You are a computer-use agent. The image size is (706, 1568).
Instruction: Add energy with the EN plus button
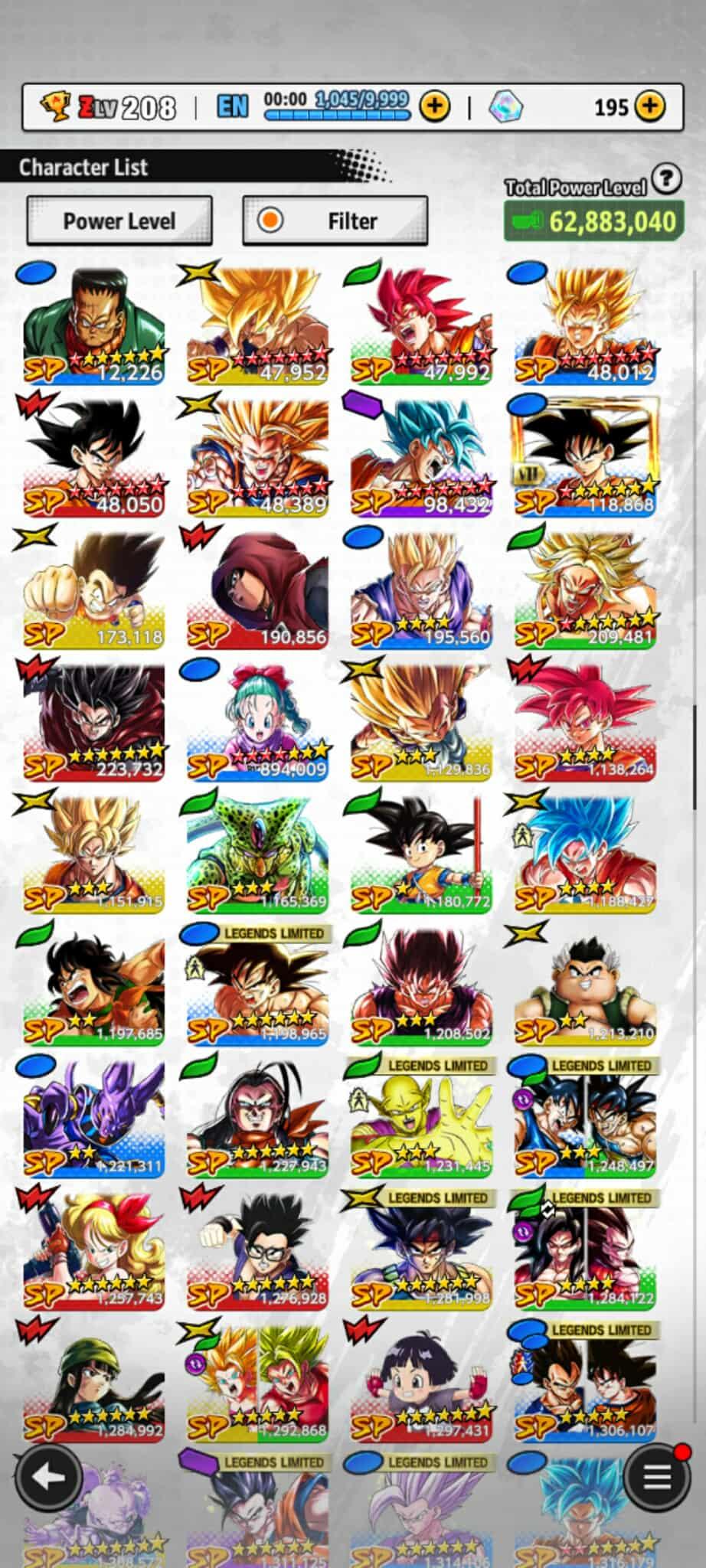point(434,106)
